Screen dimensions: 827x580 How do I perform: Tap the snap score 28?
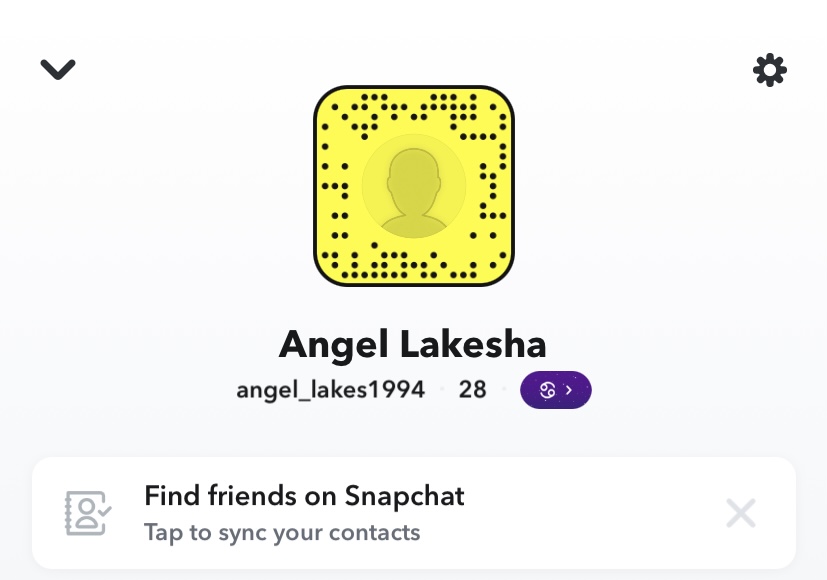(472, 390)
